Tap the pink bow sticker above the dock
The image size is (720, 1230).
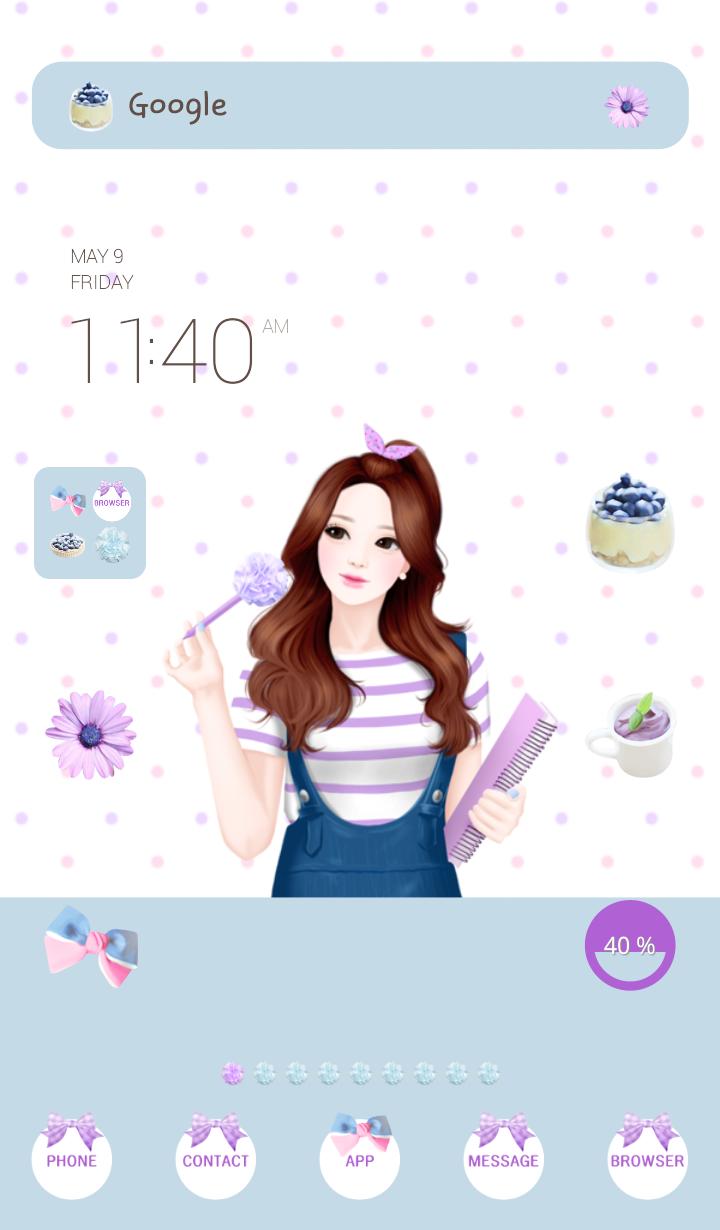click(x=90, y=945)
